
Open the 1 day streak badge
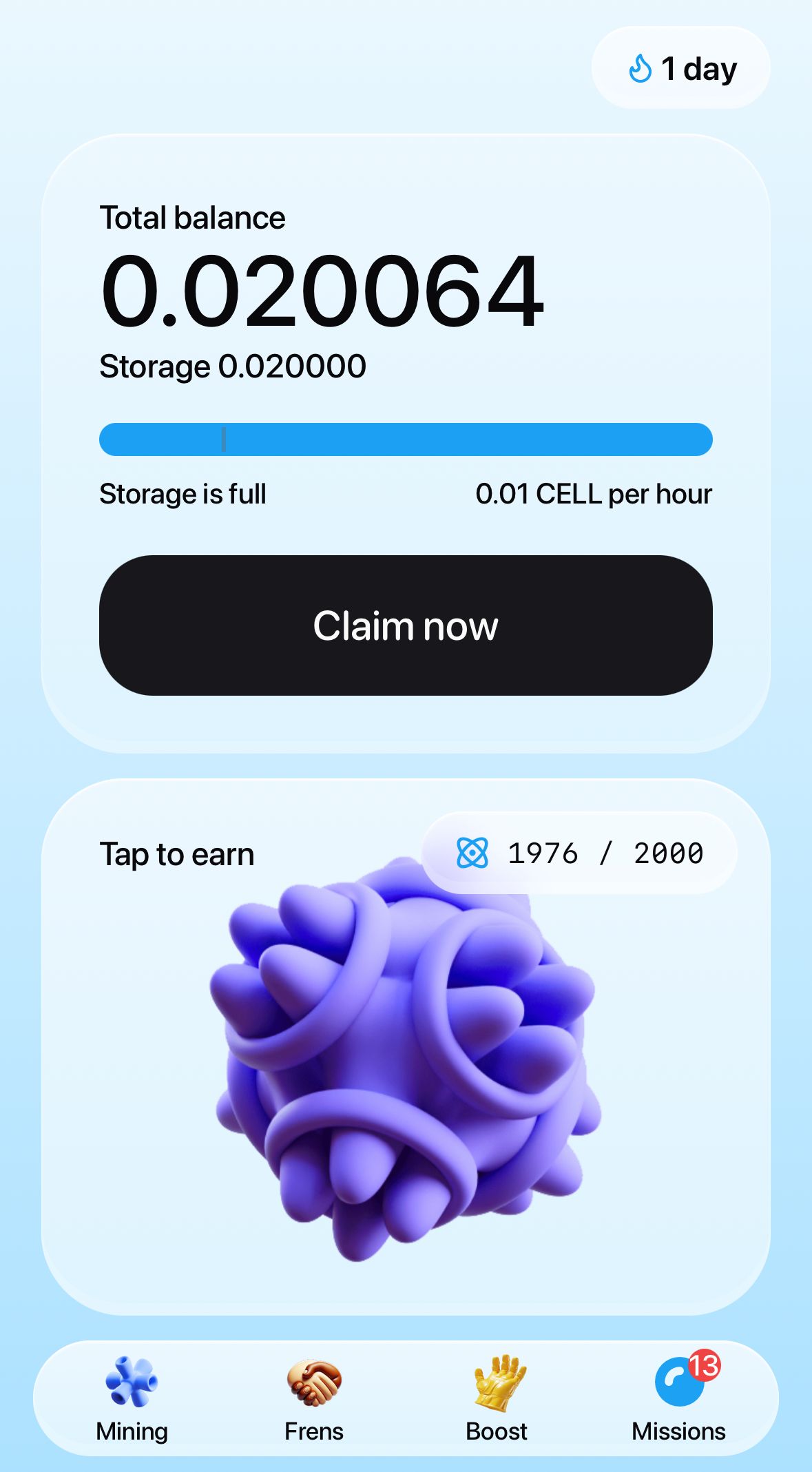coord(680,67)
